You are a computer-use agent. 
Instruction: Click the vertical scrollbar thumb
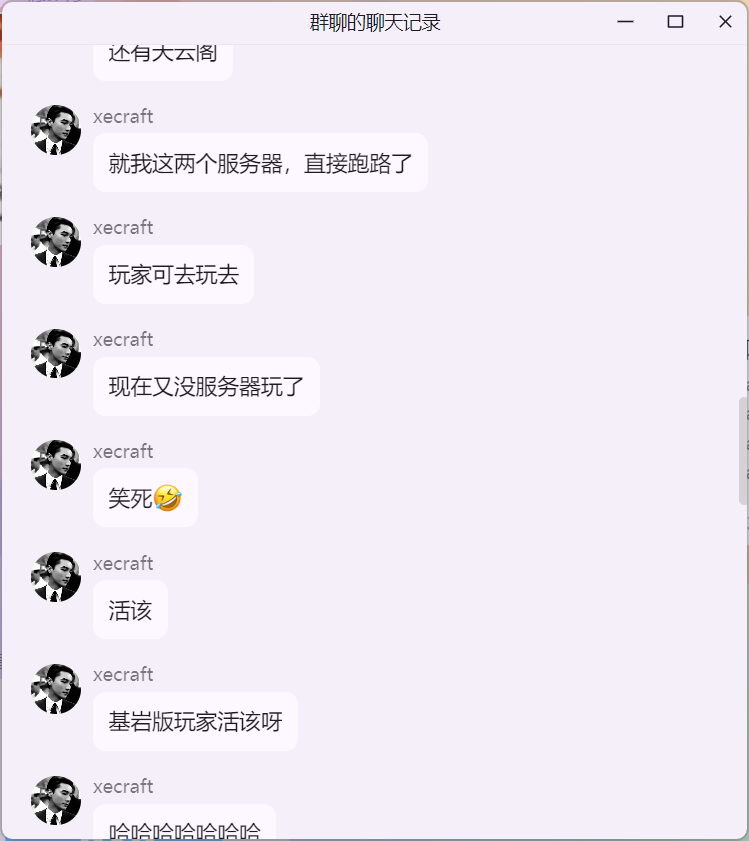click(742, 450)
